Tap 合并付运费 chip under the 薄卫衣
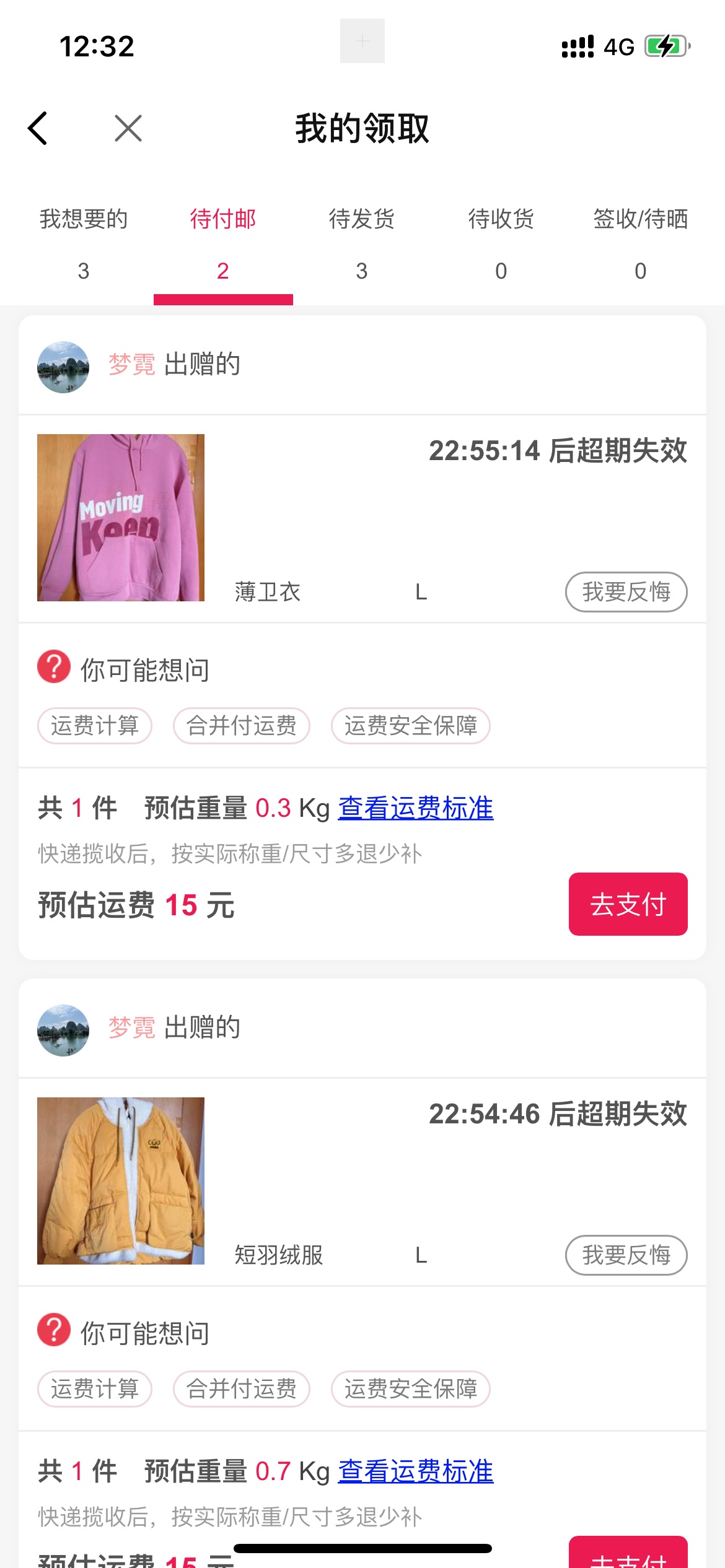The image size is (725, 1568). pos(242,726)
